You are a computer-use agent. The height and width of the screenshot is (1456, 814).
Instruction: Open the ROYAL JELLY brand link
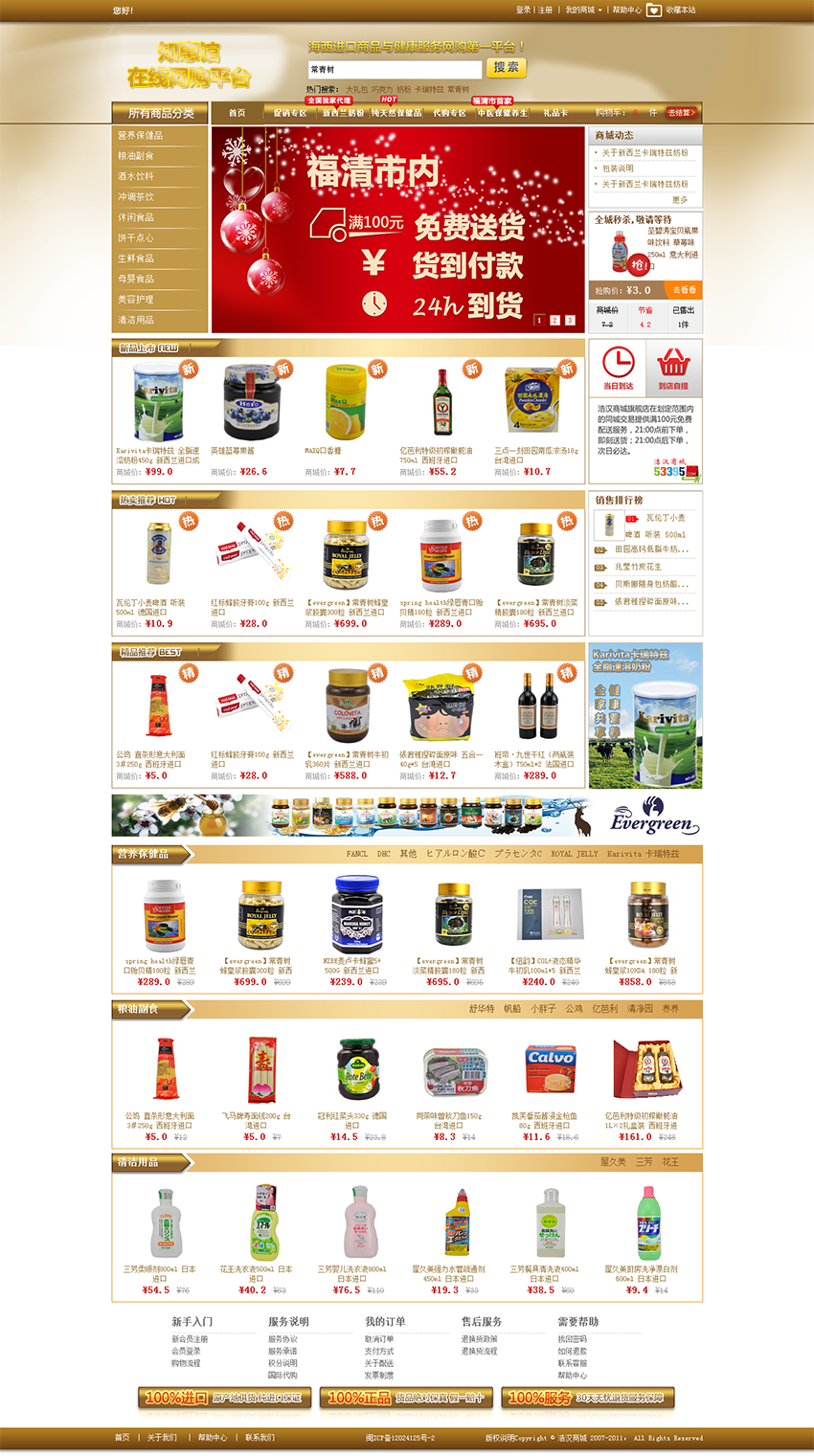tap(575, 854)
